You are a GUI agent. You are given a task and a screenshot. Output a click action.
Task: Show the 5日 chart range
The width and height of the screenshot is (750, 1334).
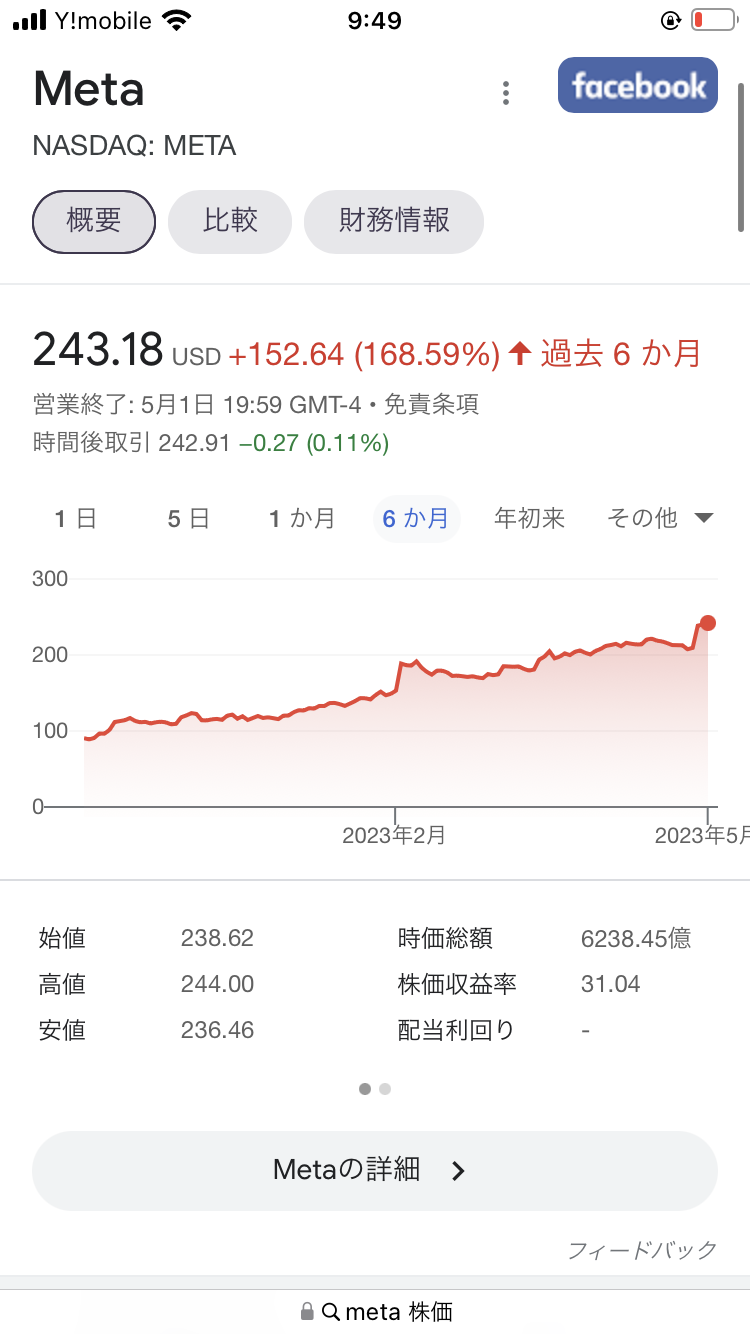[x=188, y=518]
